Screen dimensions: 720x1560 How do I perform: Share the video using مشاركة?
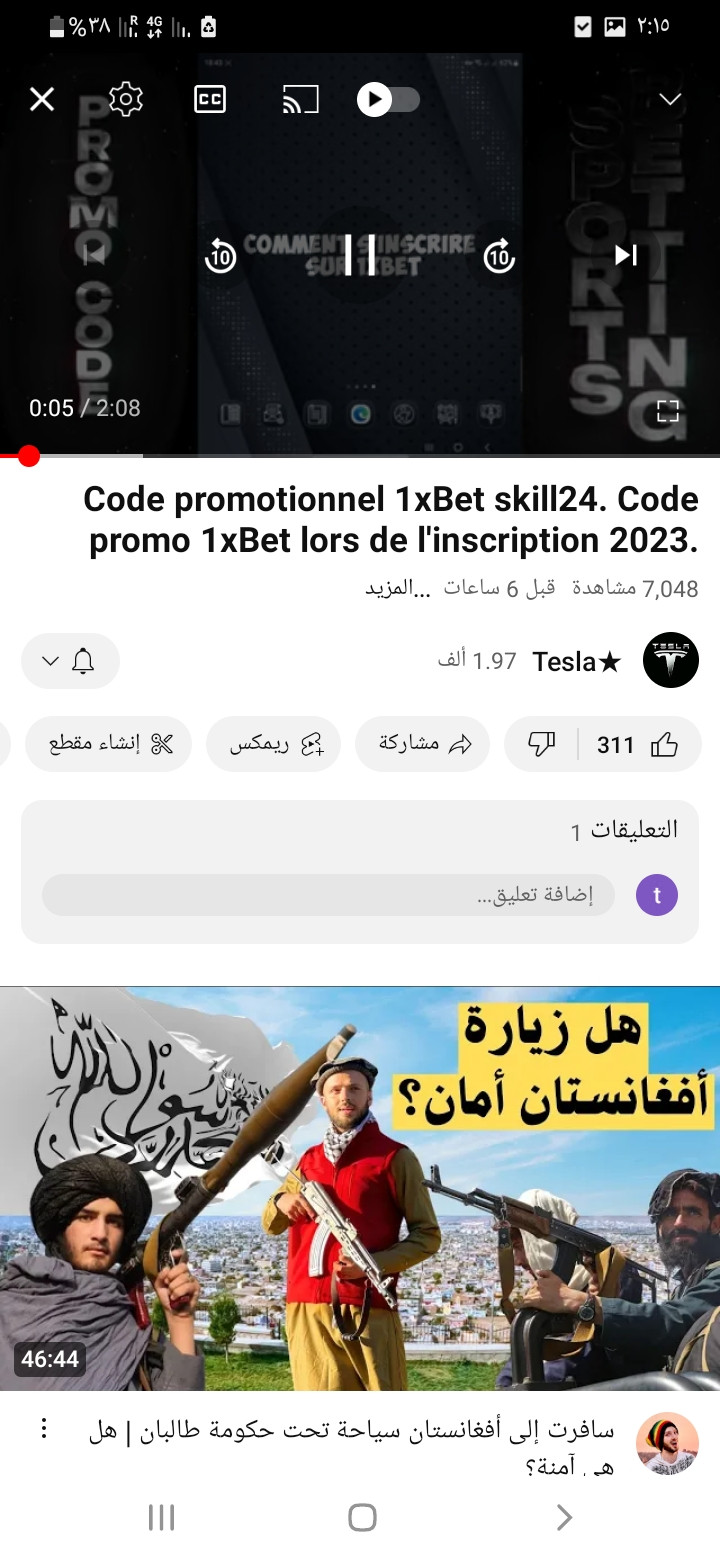(x=423, y=744)
